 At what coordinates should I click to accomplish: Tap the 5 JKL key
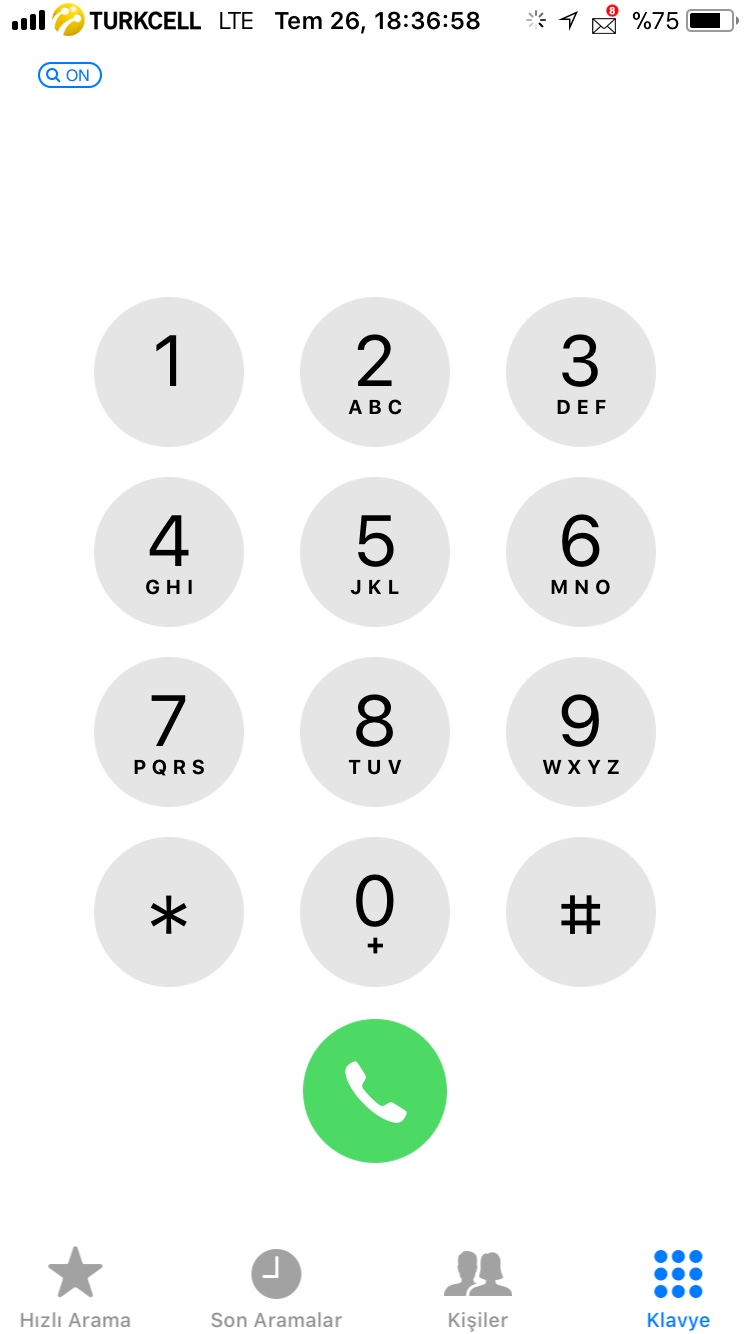coord(375,552)
